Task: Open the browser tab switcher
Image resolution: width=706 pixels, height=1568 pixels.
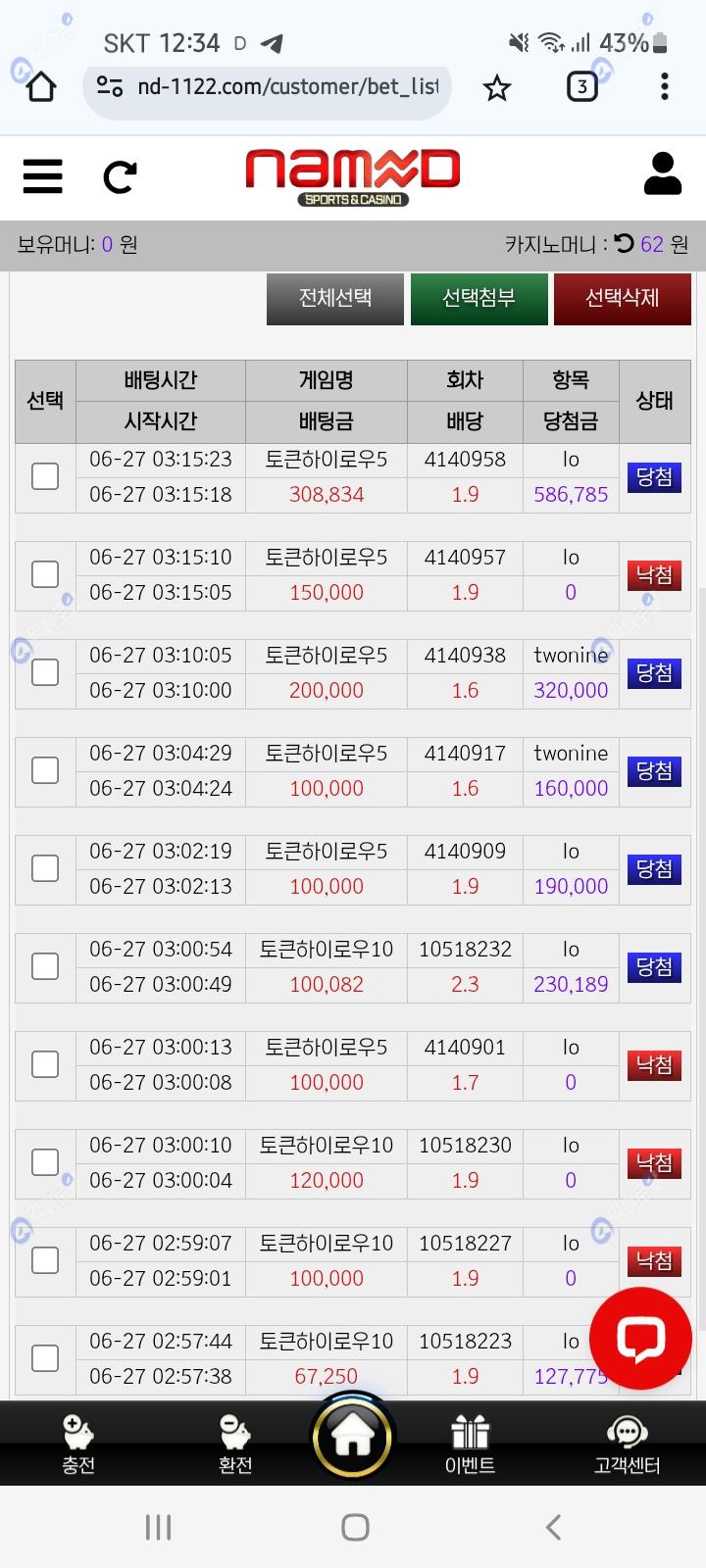Action: tap(582, 87)
